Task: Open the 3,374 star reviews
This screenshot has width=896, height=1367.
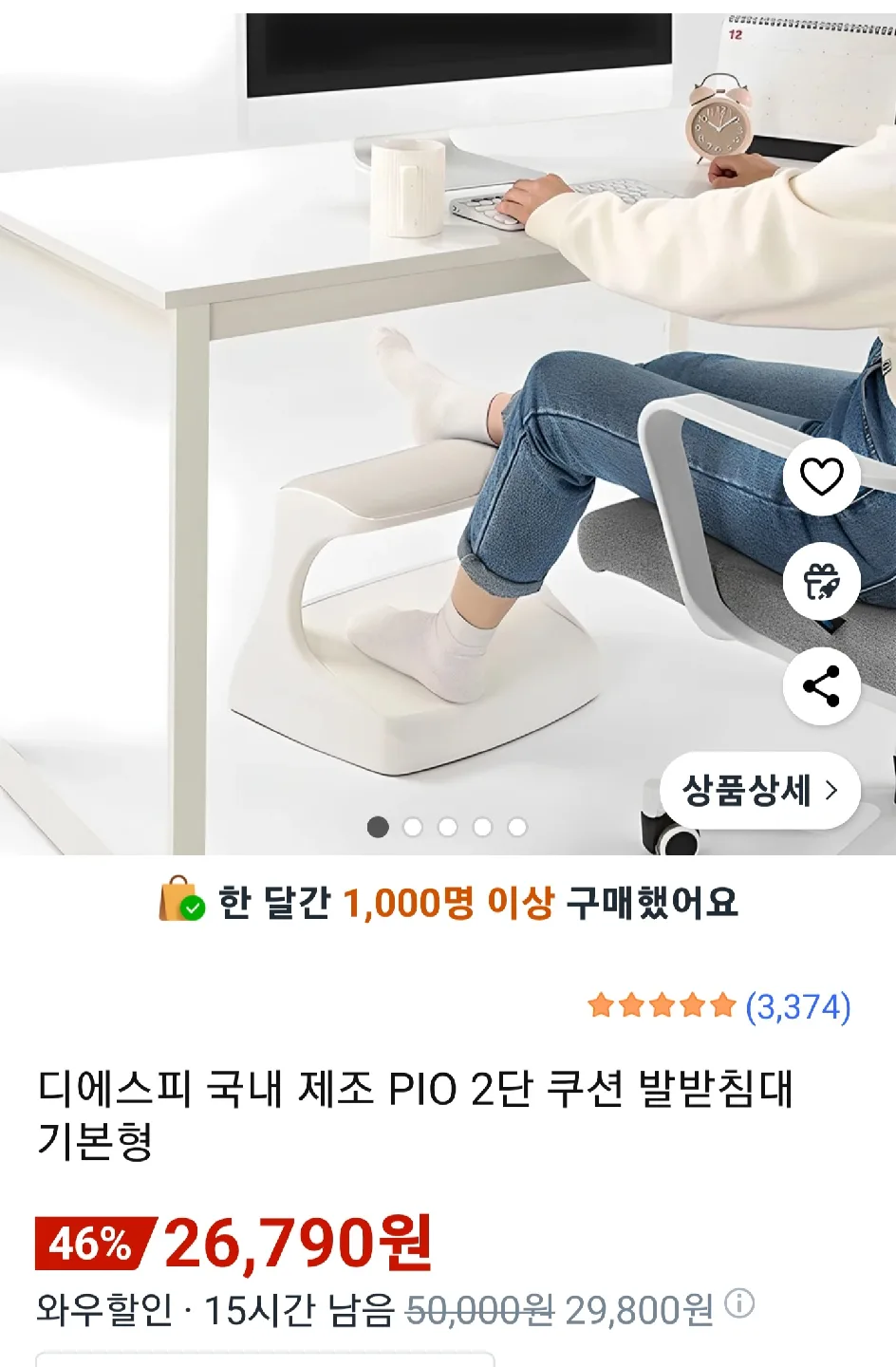Action: (719, 1006)
